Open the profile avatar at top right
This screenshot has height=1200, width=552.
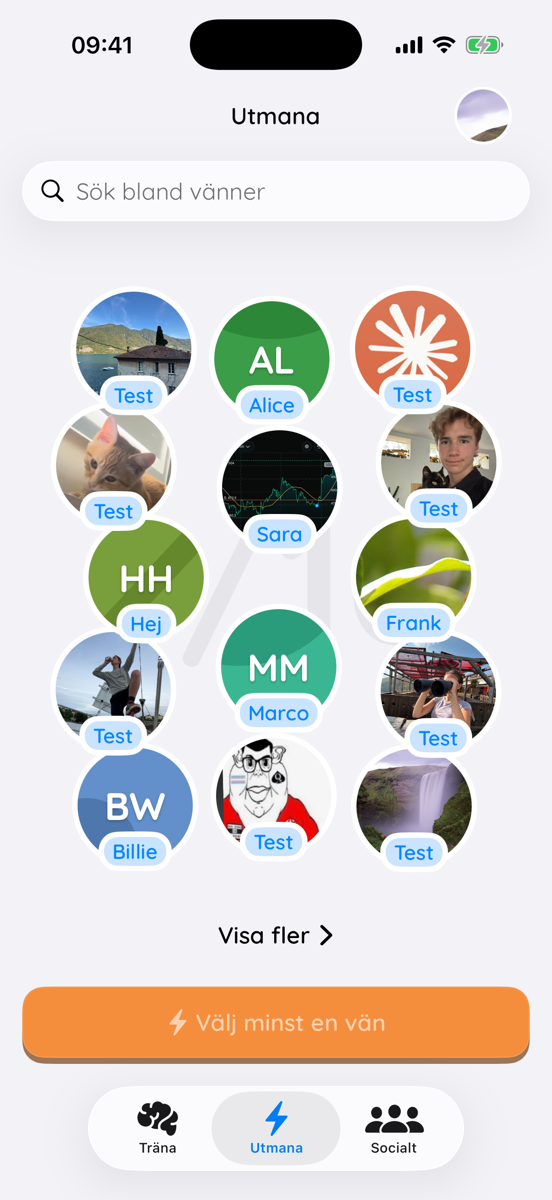pyautogui.click(x=483, y=116)
